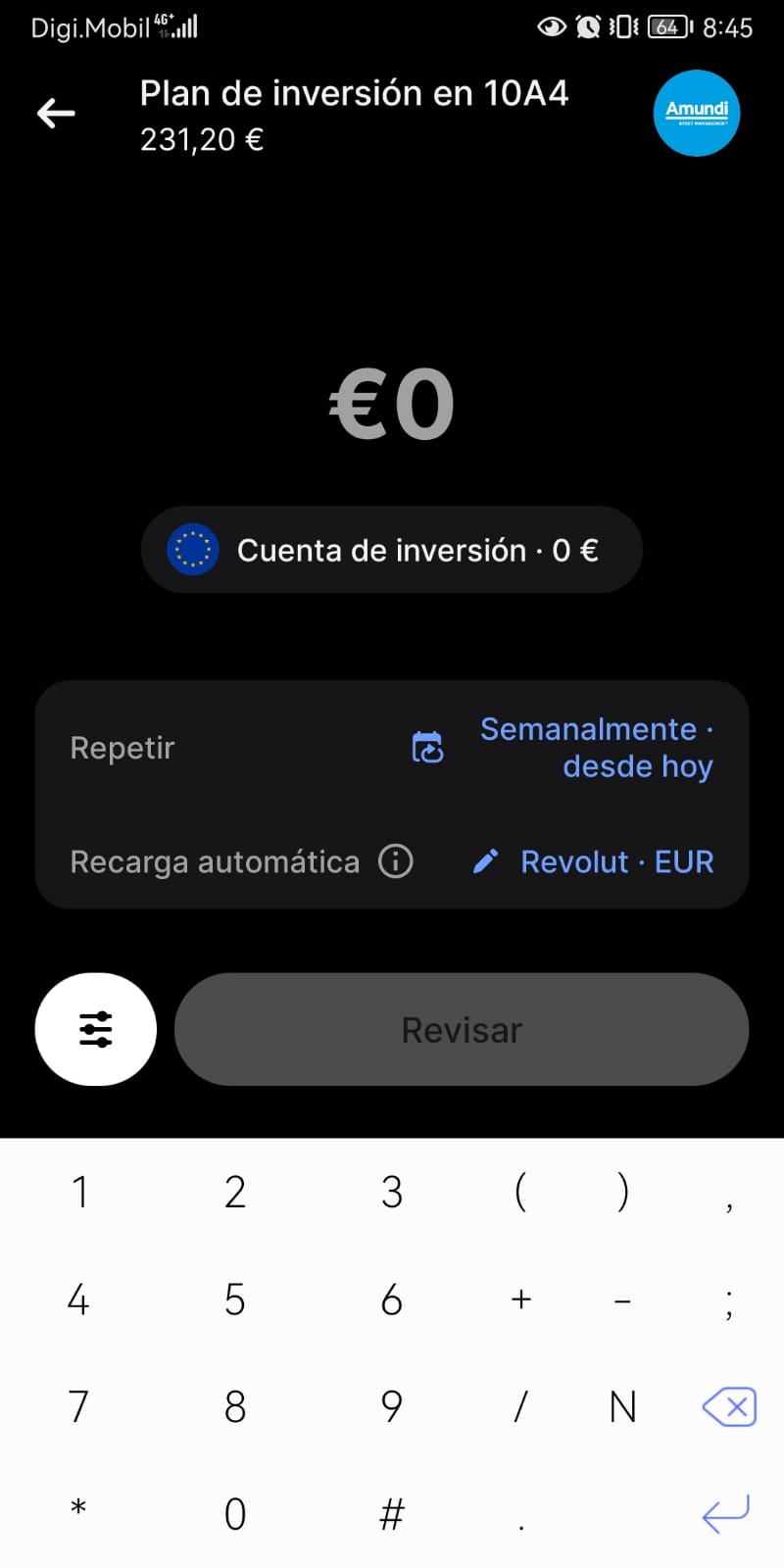The height and width of the screenshot is (1568, 784).
Task: Tap the Revisar button
Action: 461,1029
